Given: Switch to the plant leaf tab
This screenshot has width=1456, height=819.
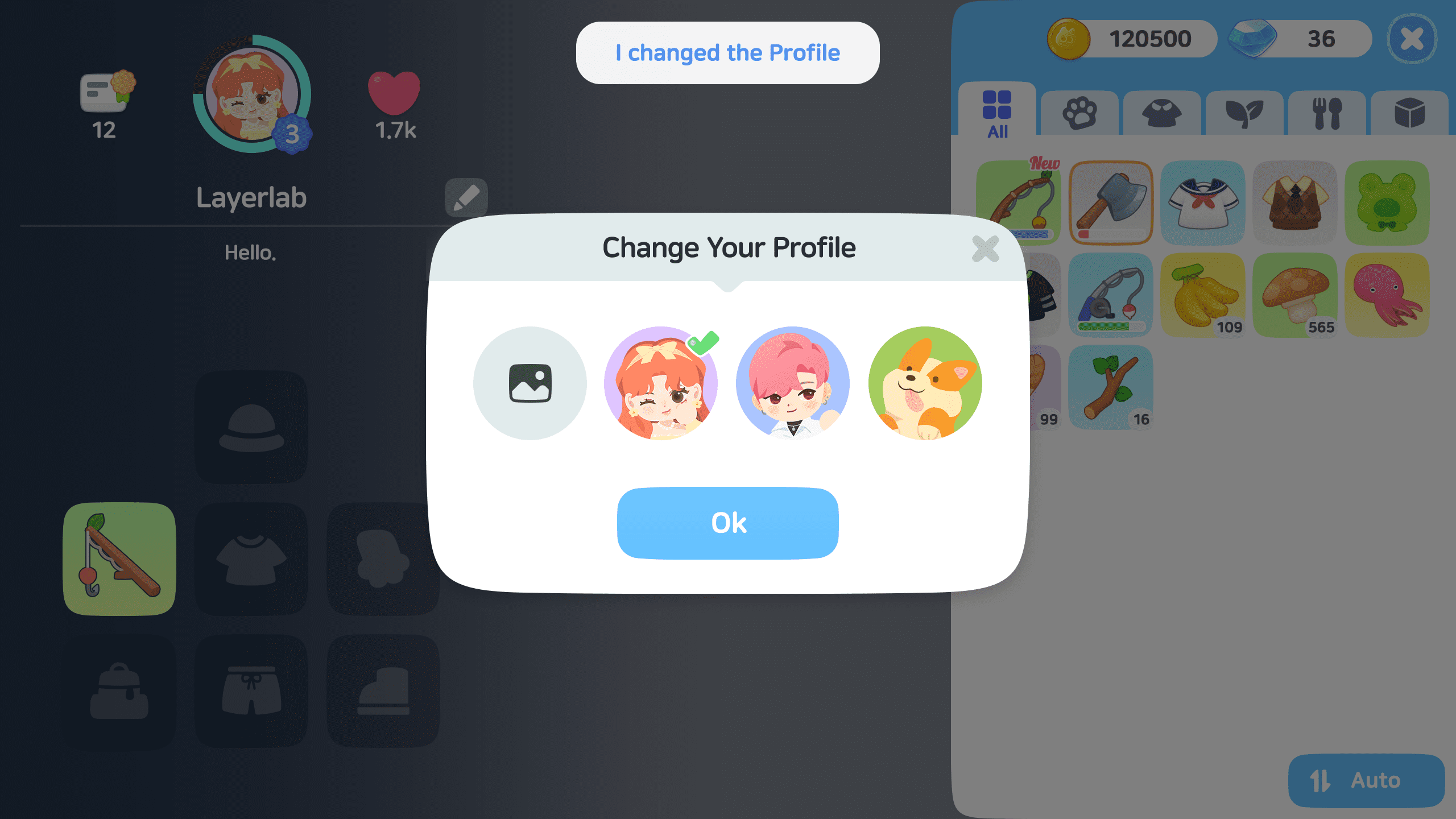Looking at the screenshot, I should (x=1244, y=114).
